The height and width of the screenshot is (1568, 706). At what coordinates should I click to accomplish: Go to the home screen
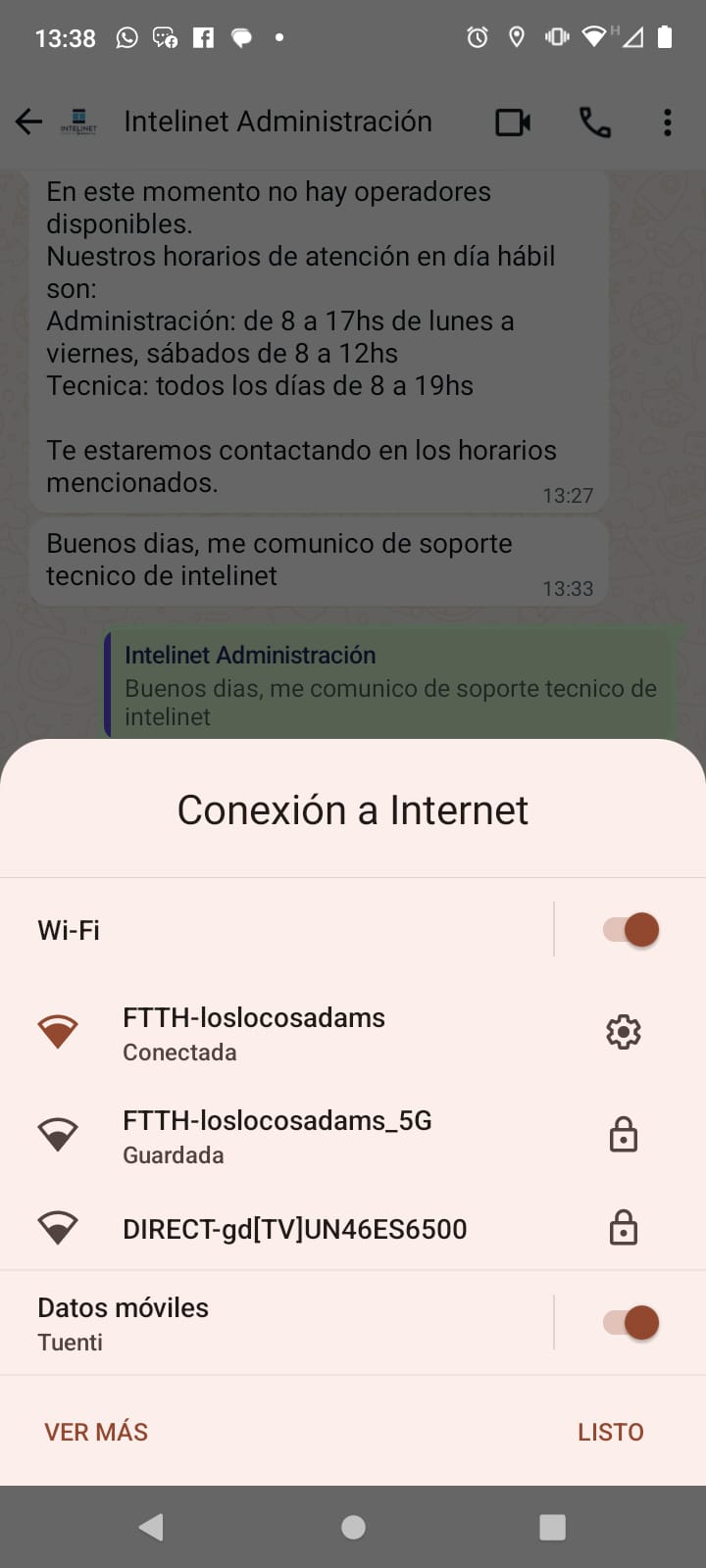click(x=353, y=1527)
